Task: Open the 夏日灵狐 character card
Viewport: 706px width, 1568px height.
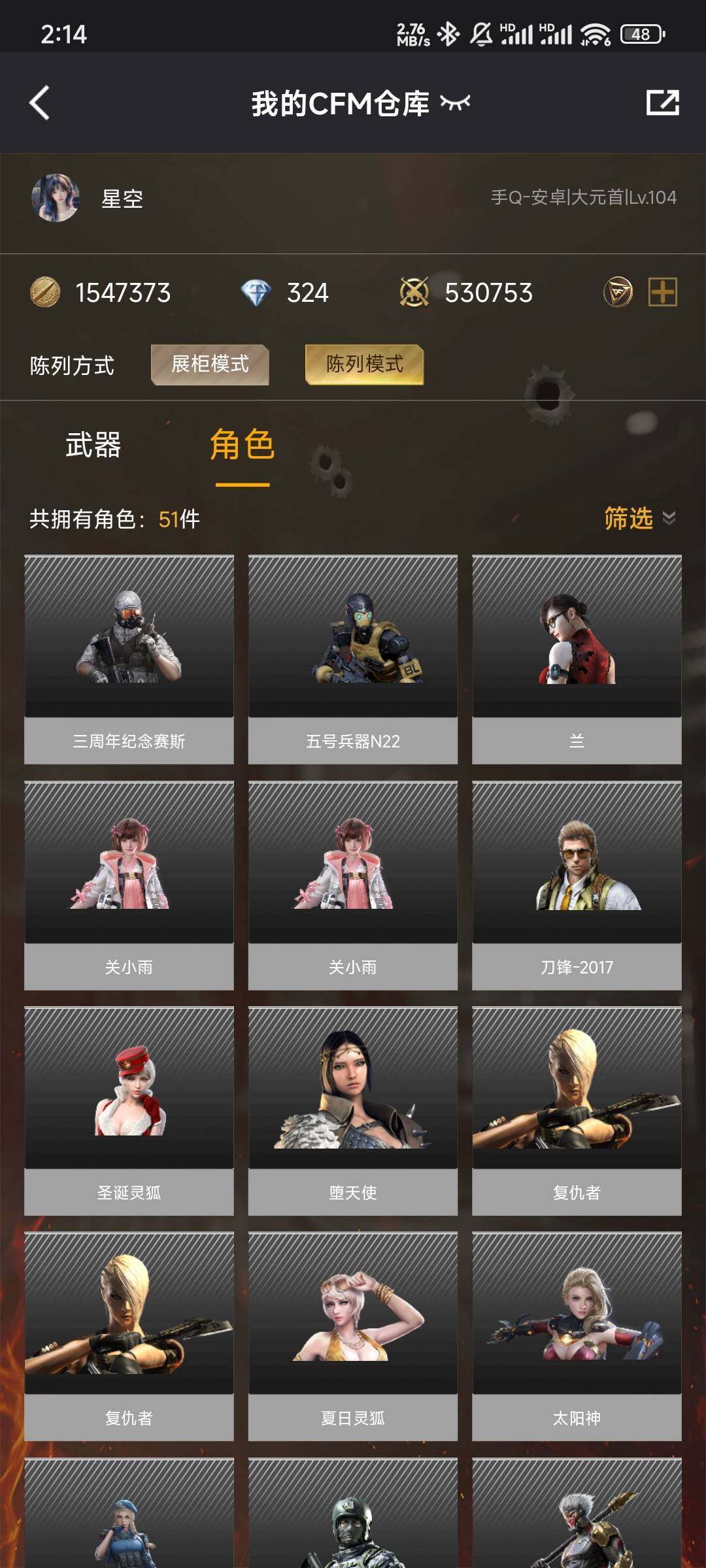Action: (352, 1335)
